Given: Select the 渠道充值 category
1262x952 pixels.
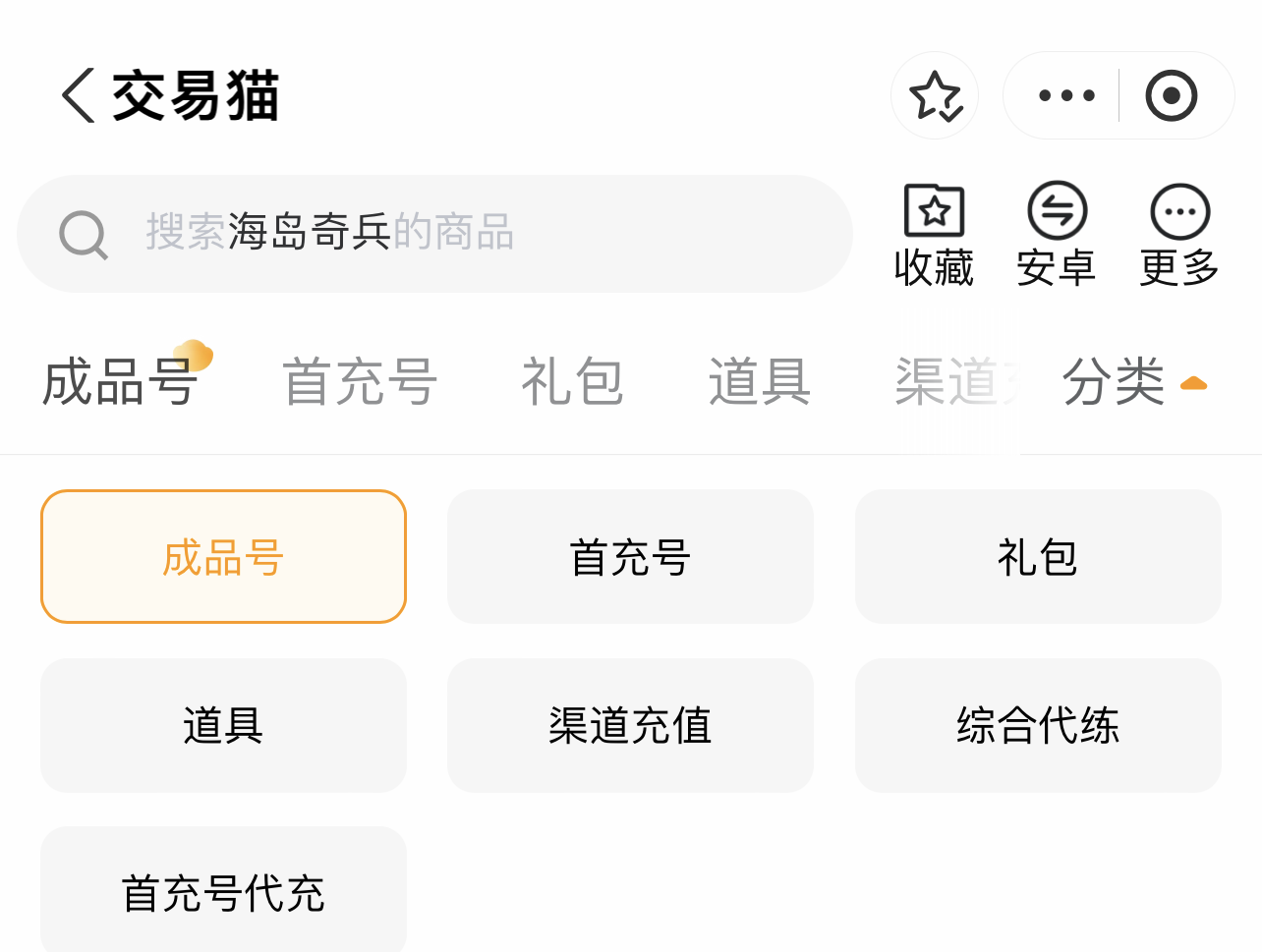Looking at the screenshot, I should (630, 725).
